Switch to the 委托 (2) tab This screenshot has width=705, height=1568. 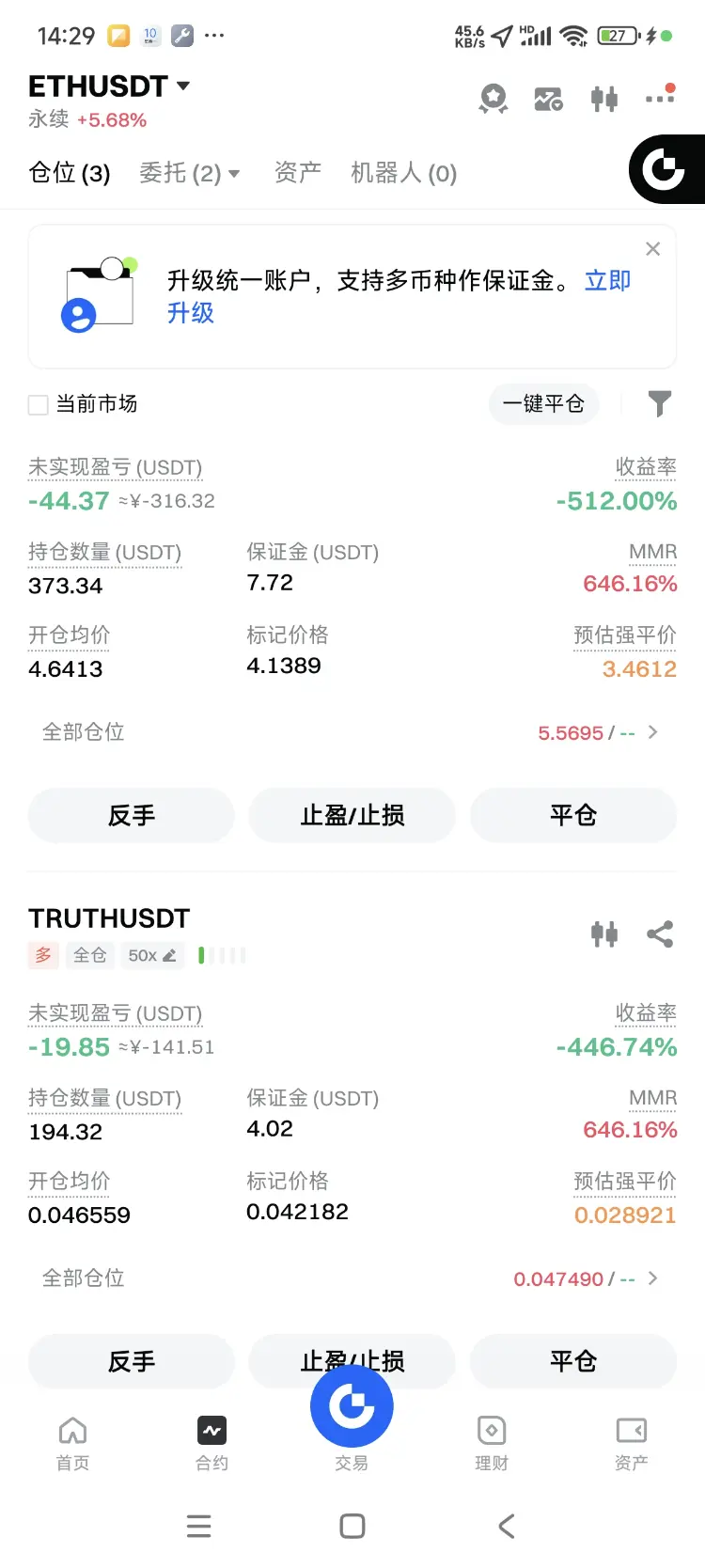pyautogui.click(x=189, y=173)
